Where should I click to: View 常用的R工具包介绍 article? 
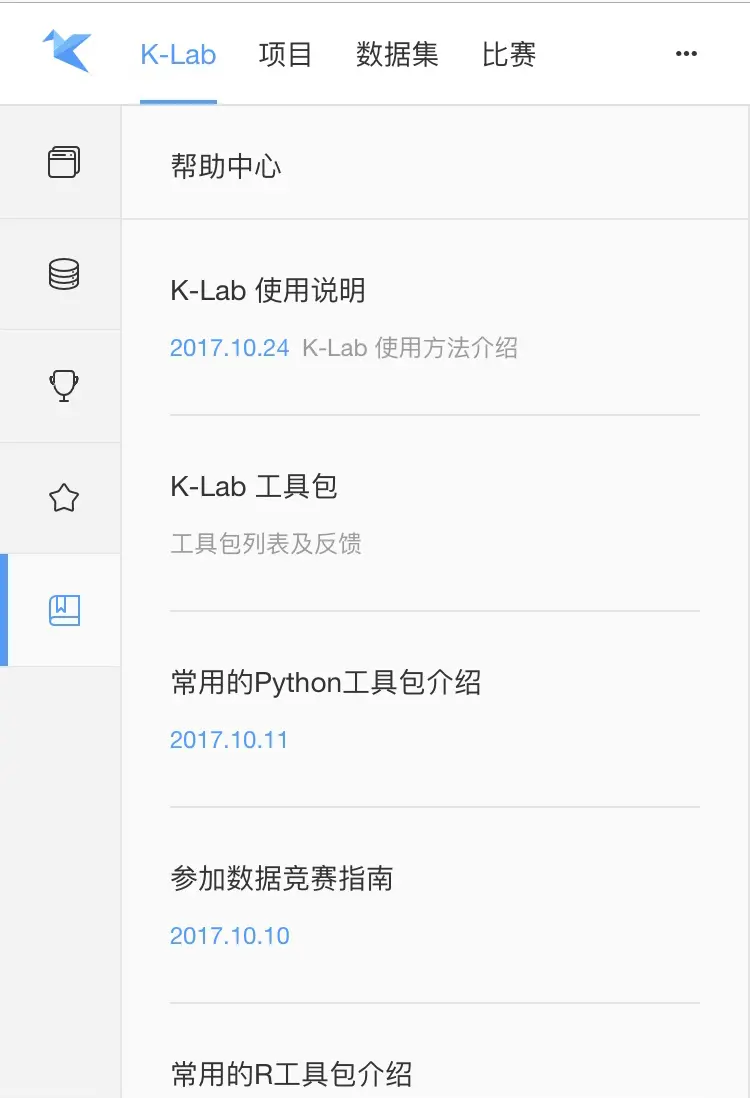tap(292, 1075)
